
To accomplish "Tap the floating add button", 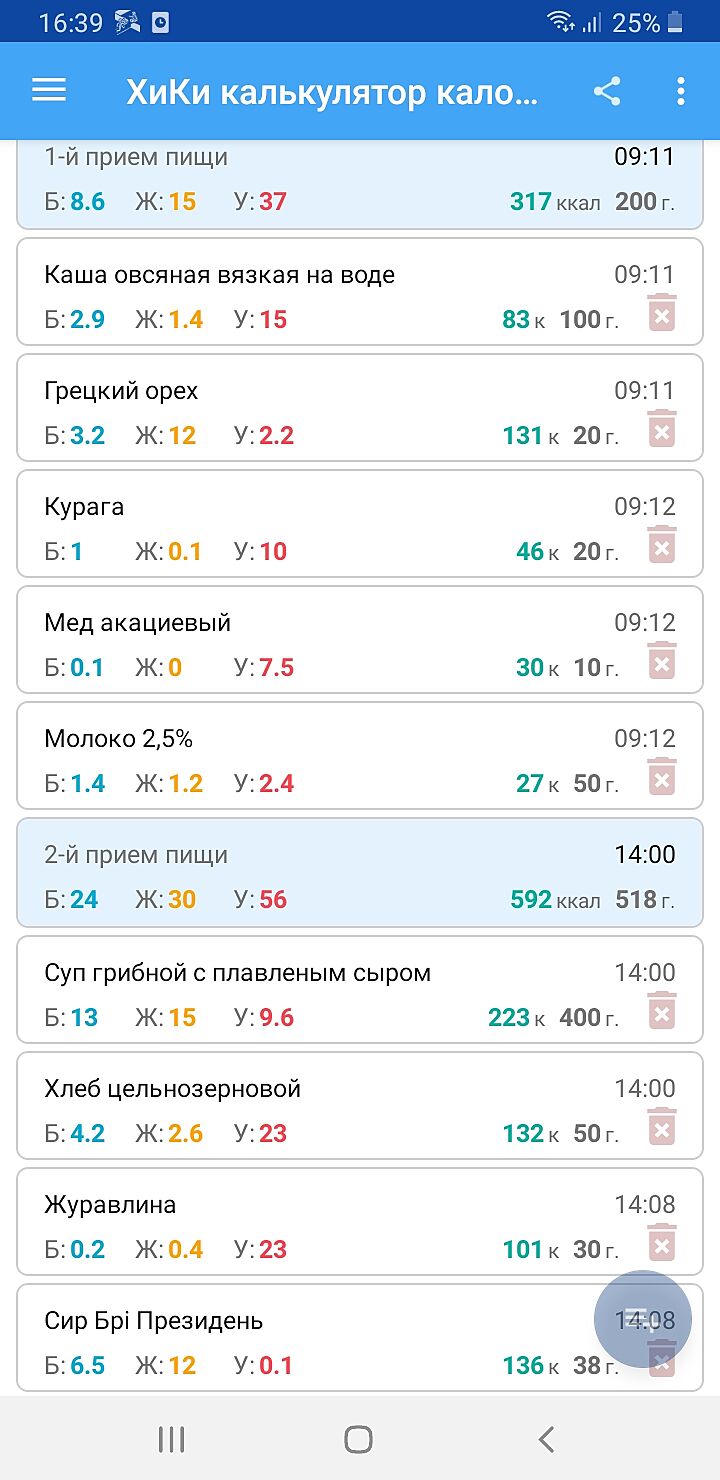I will [x=643, y=1320].
